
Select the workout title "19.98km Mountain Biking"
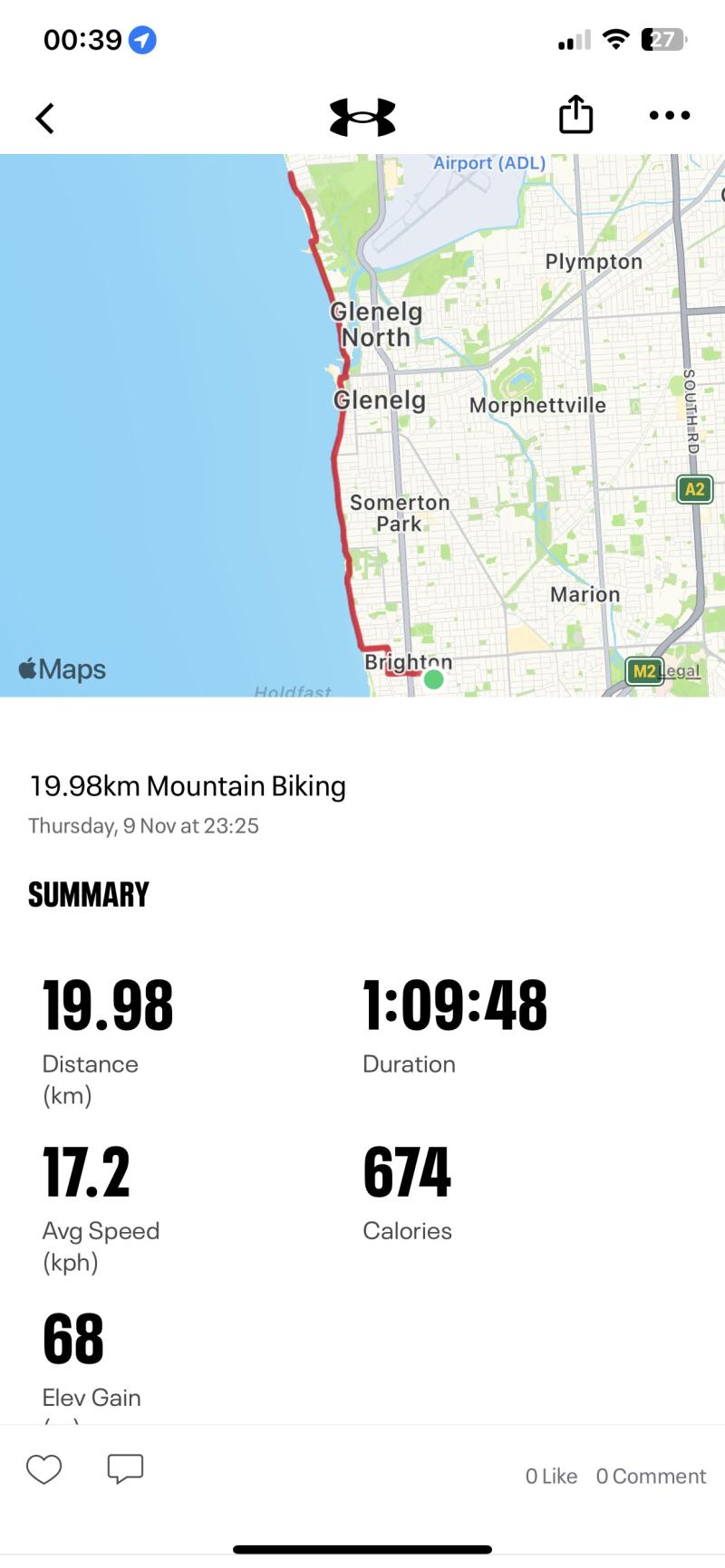click(x=187, y=786)
